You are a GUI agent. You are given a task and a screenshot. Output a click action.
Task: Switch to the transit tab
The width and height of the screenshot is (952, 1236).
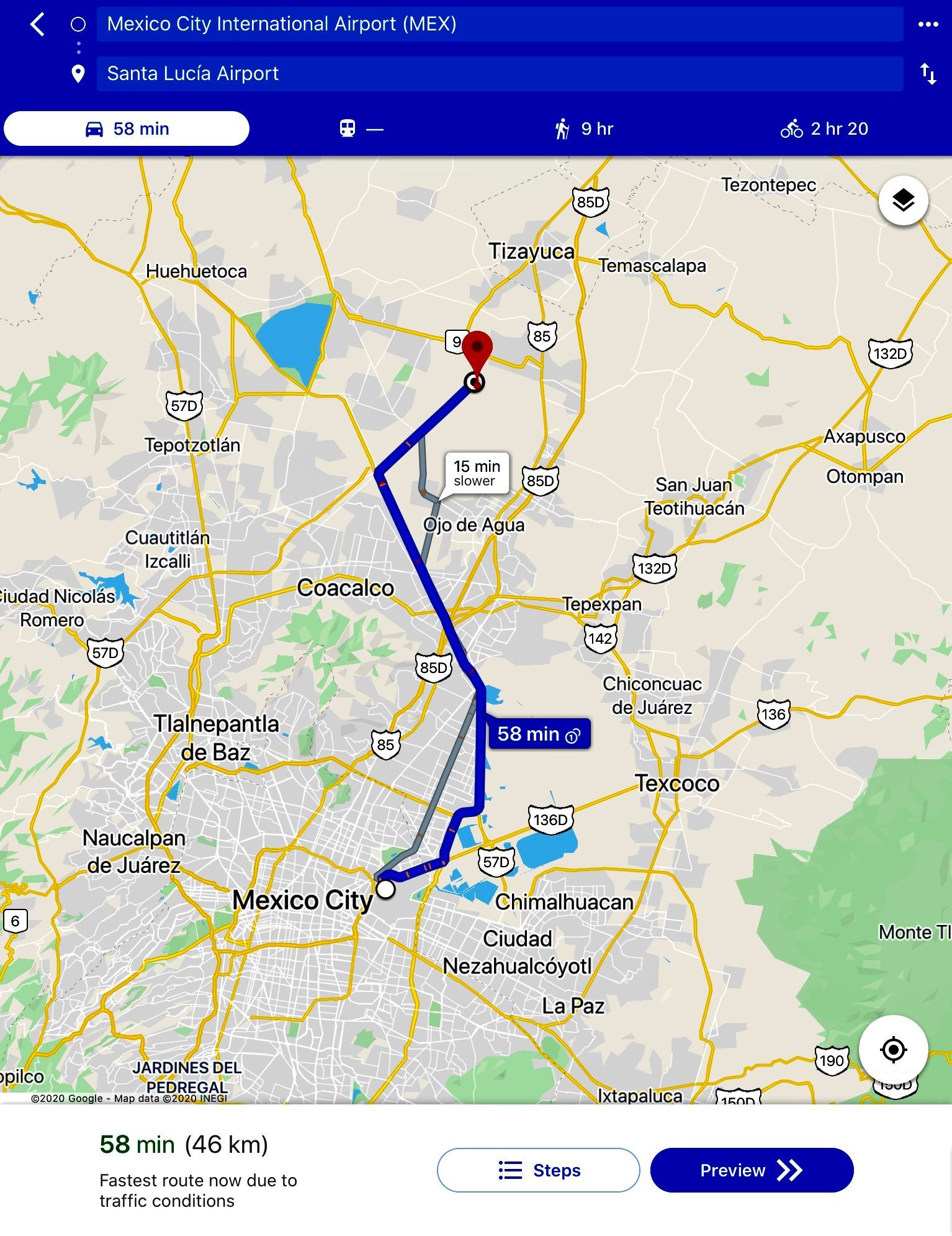pyautogui.click(x=361, y=129)
